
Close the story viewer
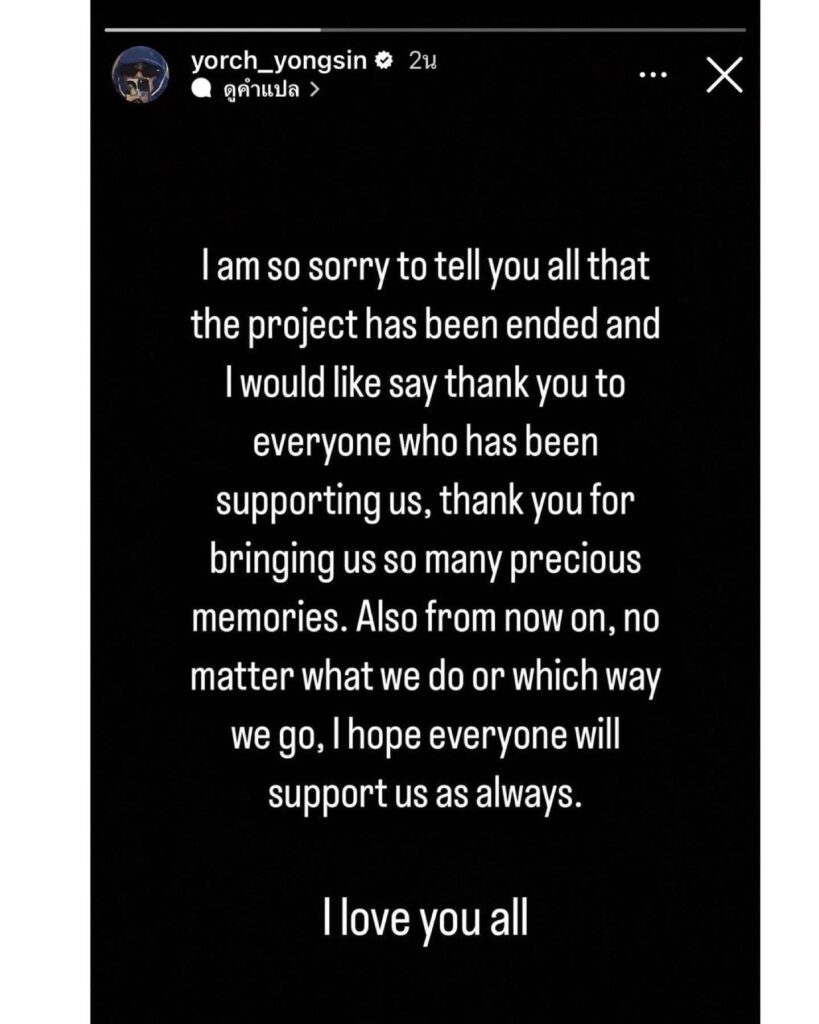[x=724, y=76]
